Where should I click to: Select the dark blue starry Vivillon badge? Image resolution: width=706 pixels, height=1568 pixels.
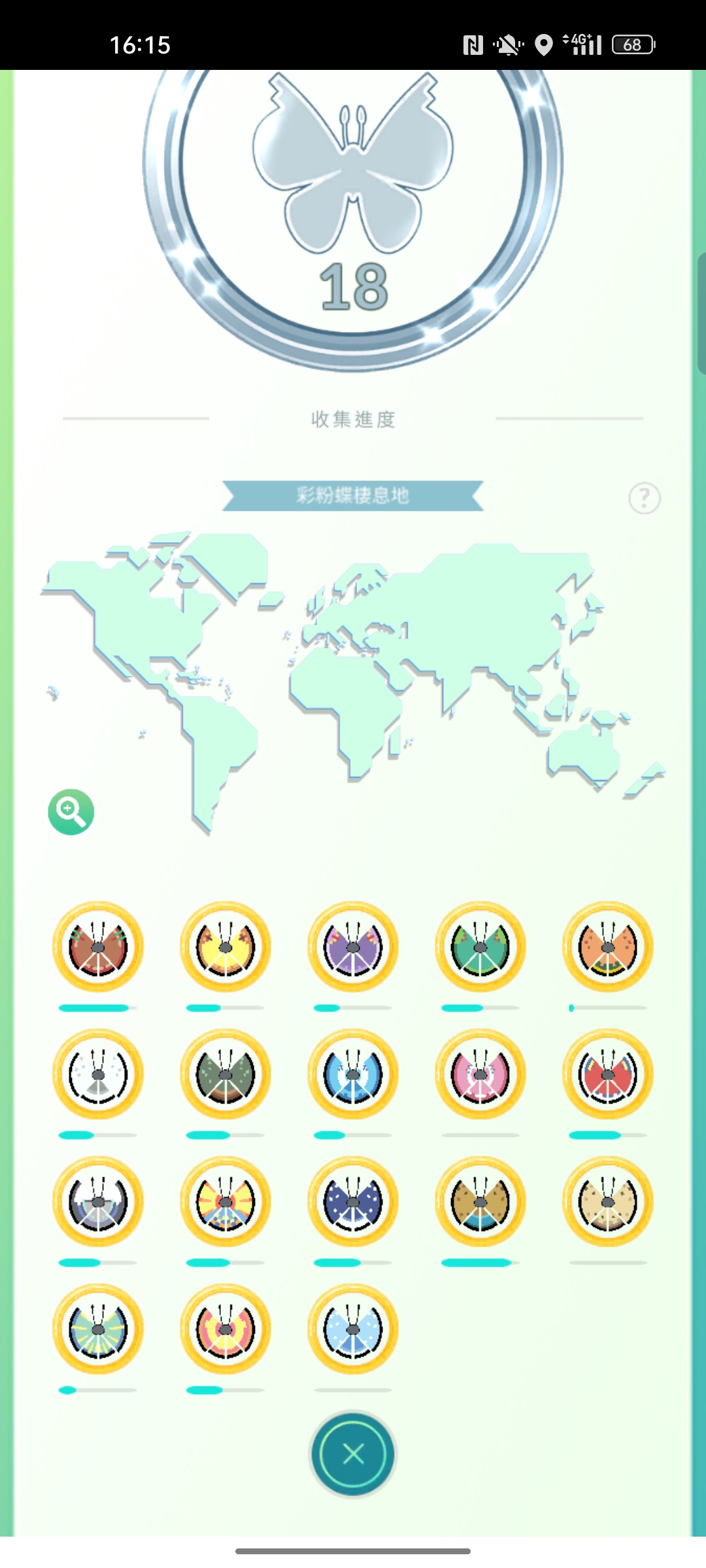click(x=353, y=1201)
